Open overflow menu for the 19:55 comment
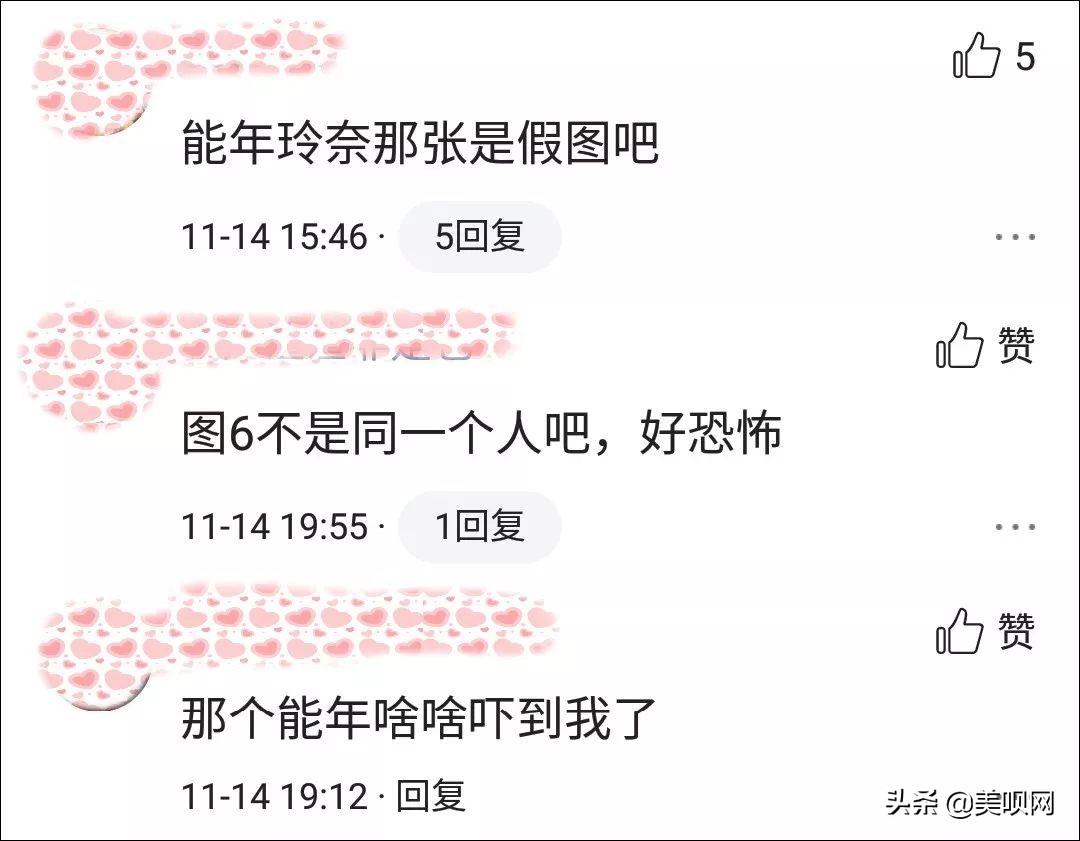Screen dimensions: 1080x841 pyautogui.click(x=1015, y=527)
